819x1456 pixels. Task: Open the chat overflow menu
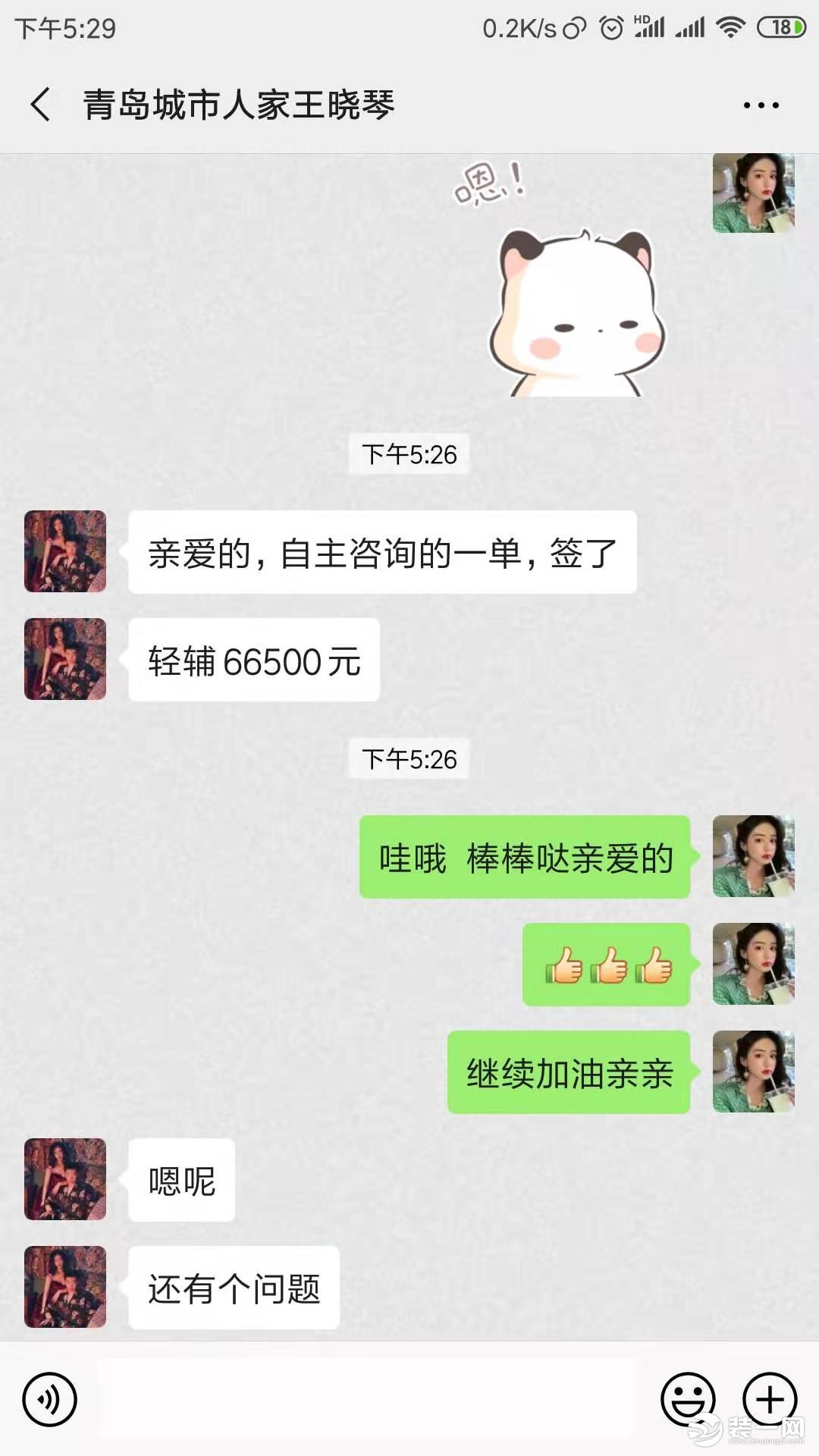[x=761, y=105]
